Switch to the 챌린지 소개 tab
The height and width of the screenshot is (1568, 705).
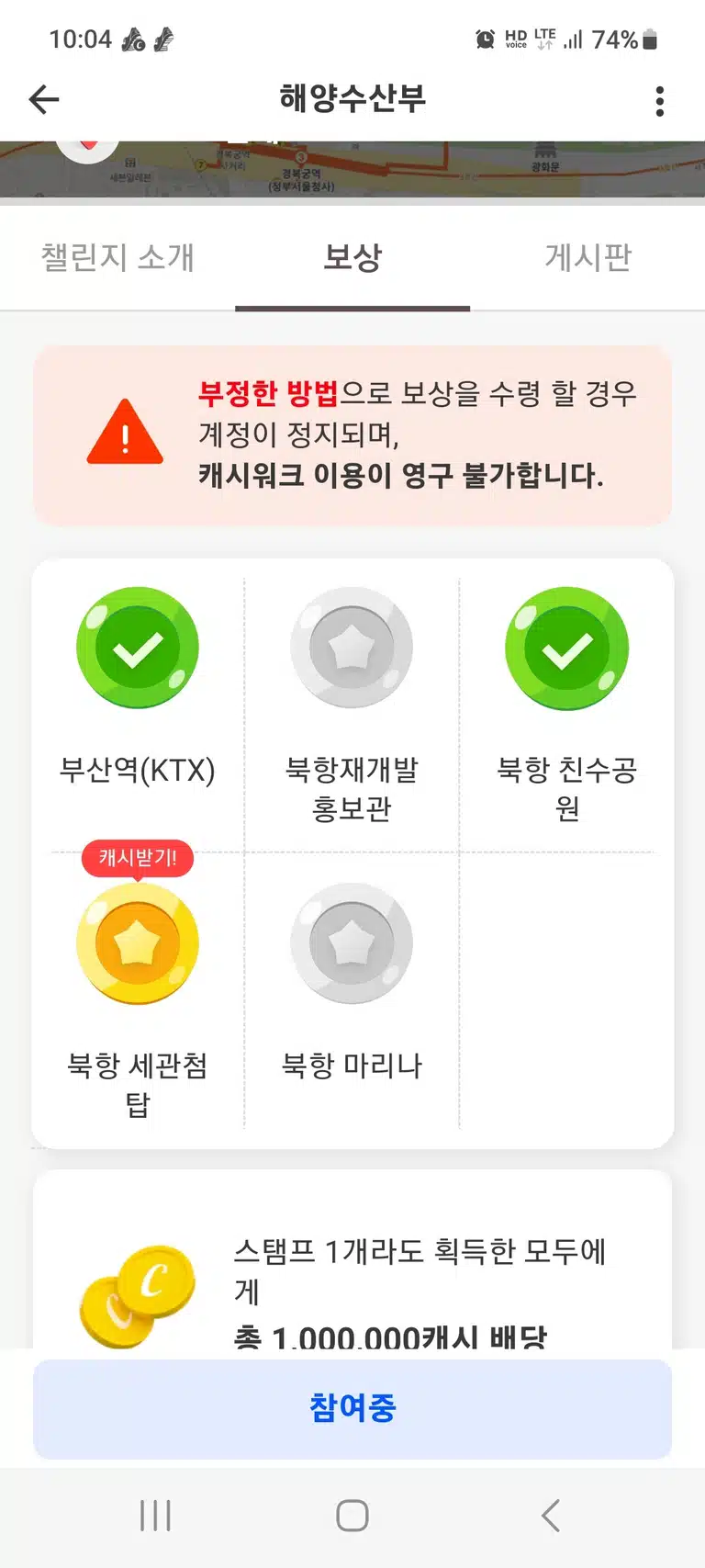click(x=117, y=257)
